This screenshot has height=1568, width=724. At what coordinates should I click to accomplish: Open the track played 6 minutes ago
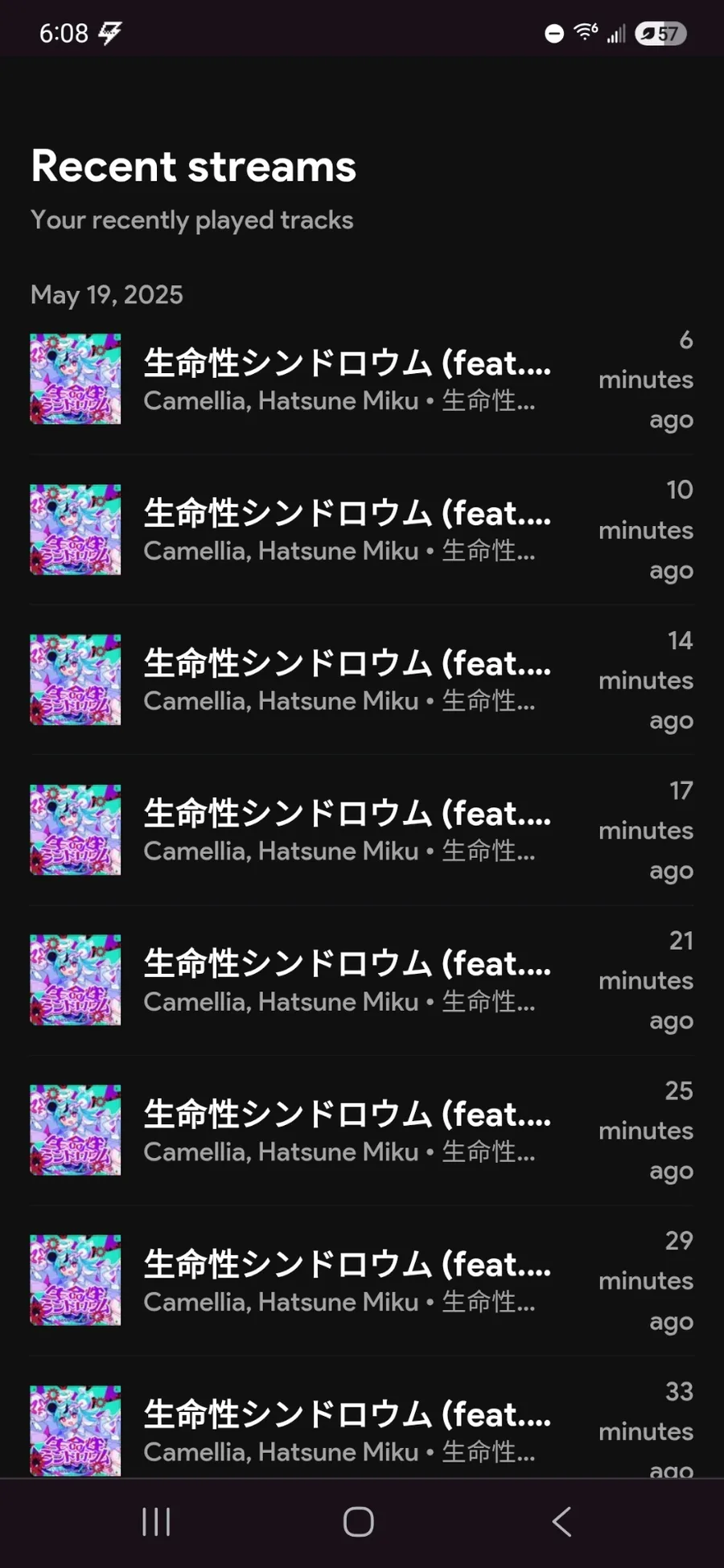point(362,380)
